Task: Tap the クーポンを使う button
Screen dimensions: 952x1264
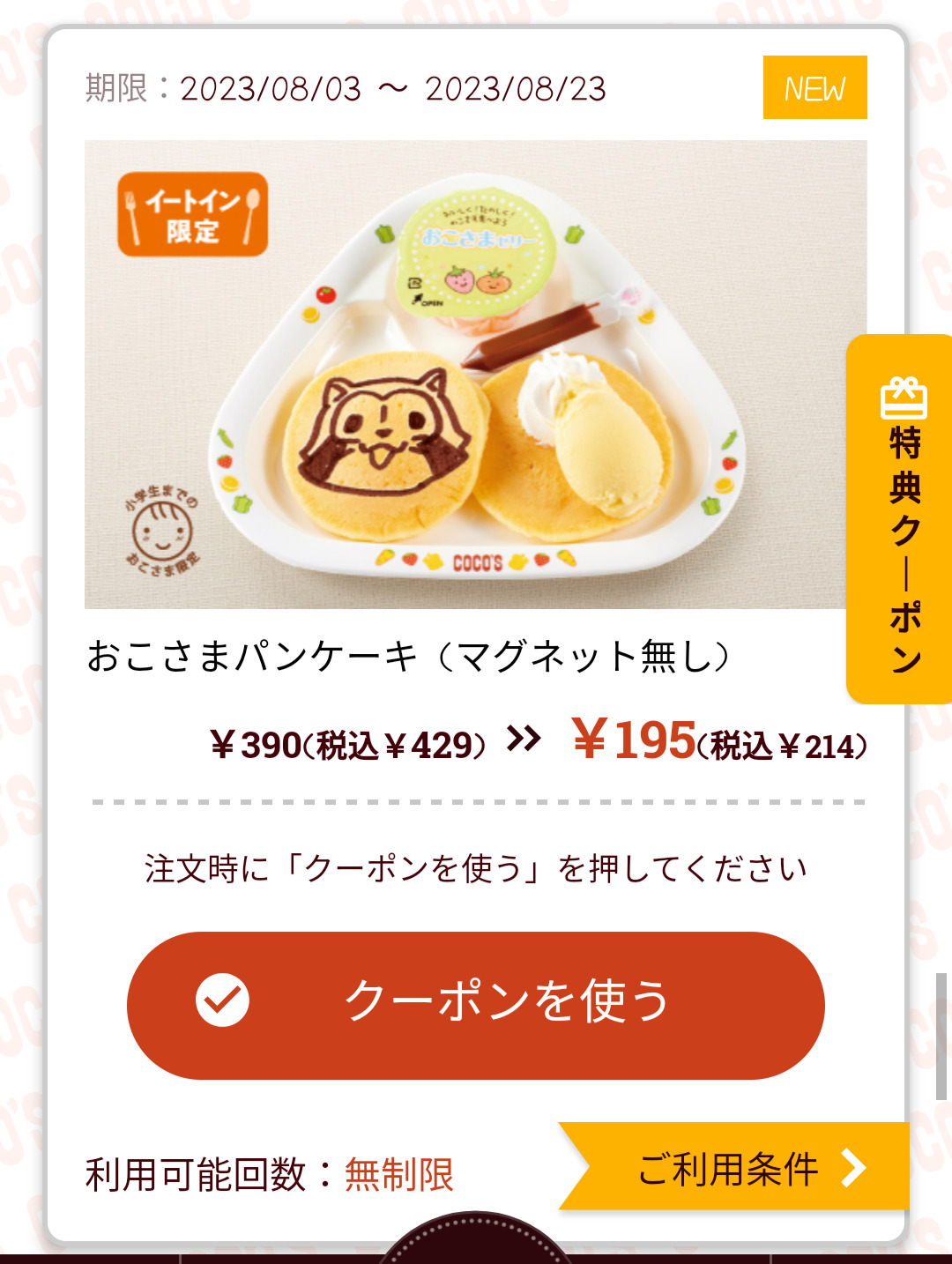Action: (x=476, y=1005)
